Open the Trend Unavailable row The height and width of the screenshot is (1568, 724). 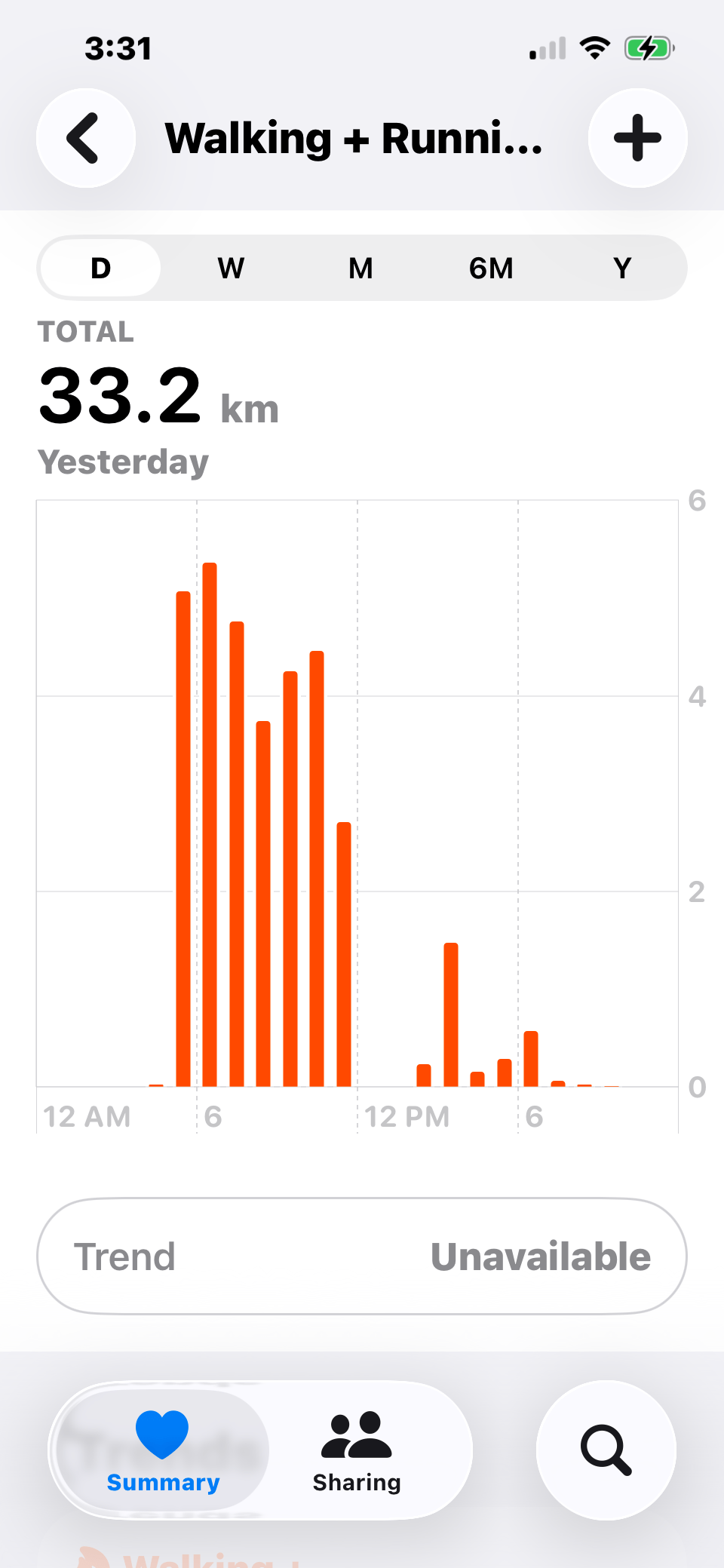362,1257
